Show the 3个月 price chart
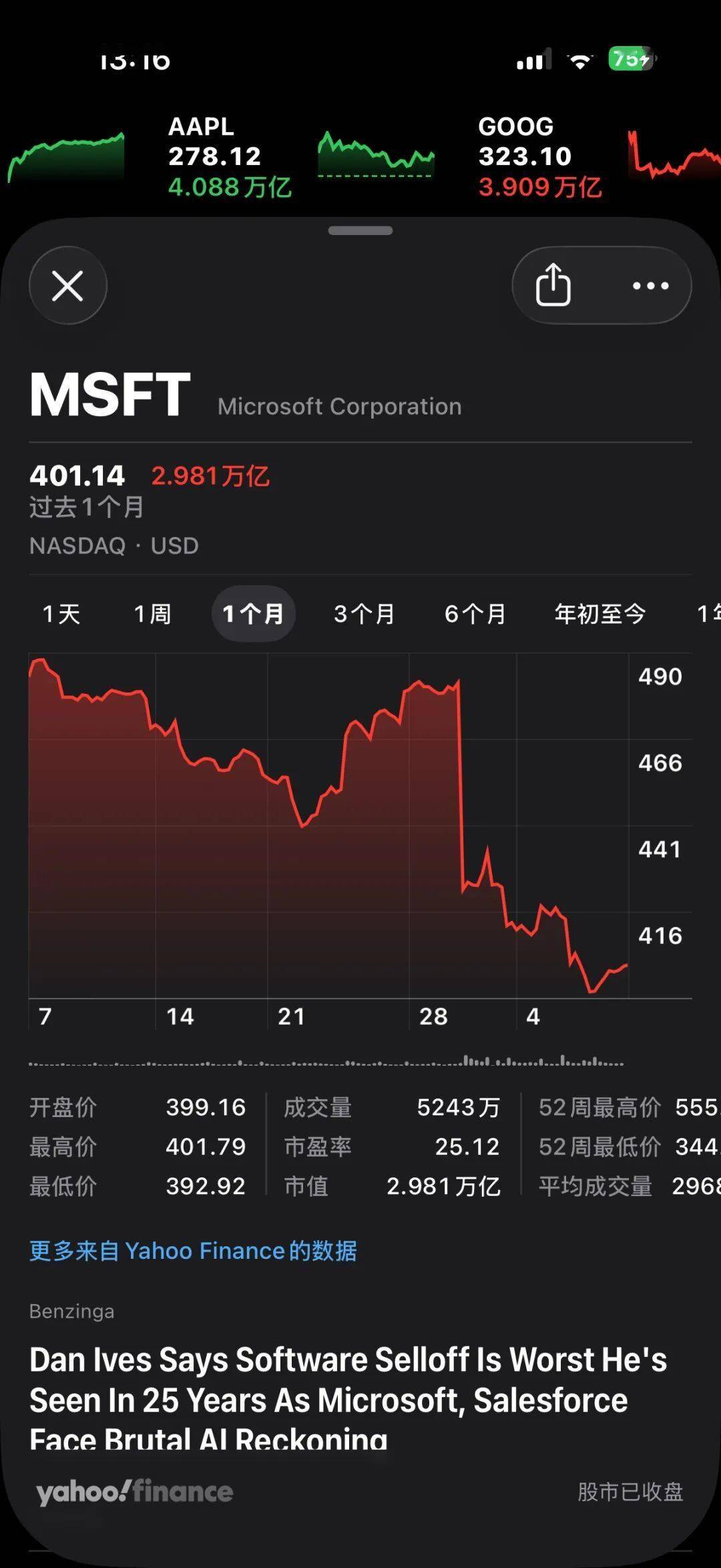This screenshot has width=721, height=1568. (365, 614)
